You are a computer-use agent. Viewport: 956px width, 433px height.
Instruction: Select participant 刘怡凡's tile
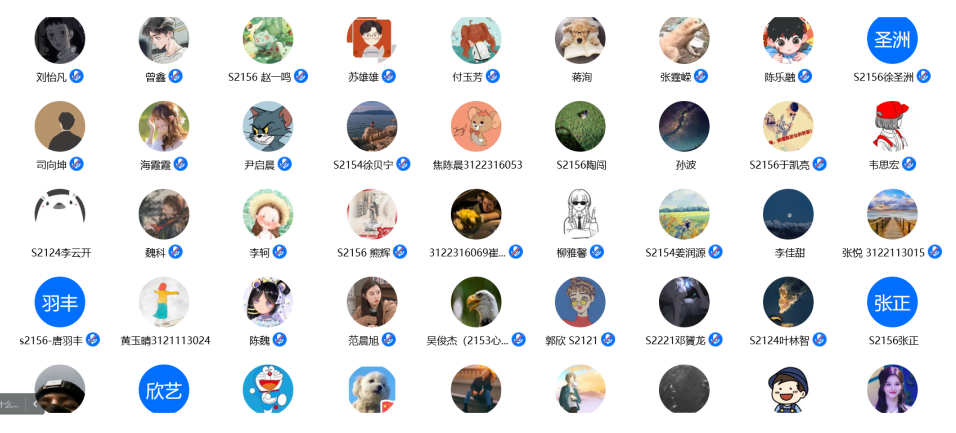click(x=60, y=40)
